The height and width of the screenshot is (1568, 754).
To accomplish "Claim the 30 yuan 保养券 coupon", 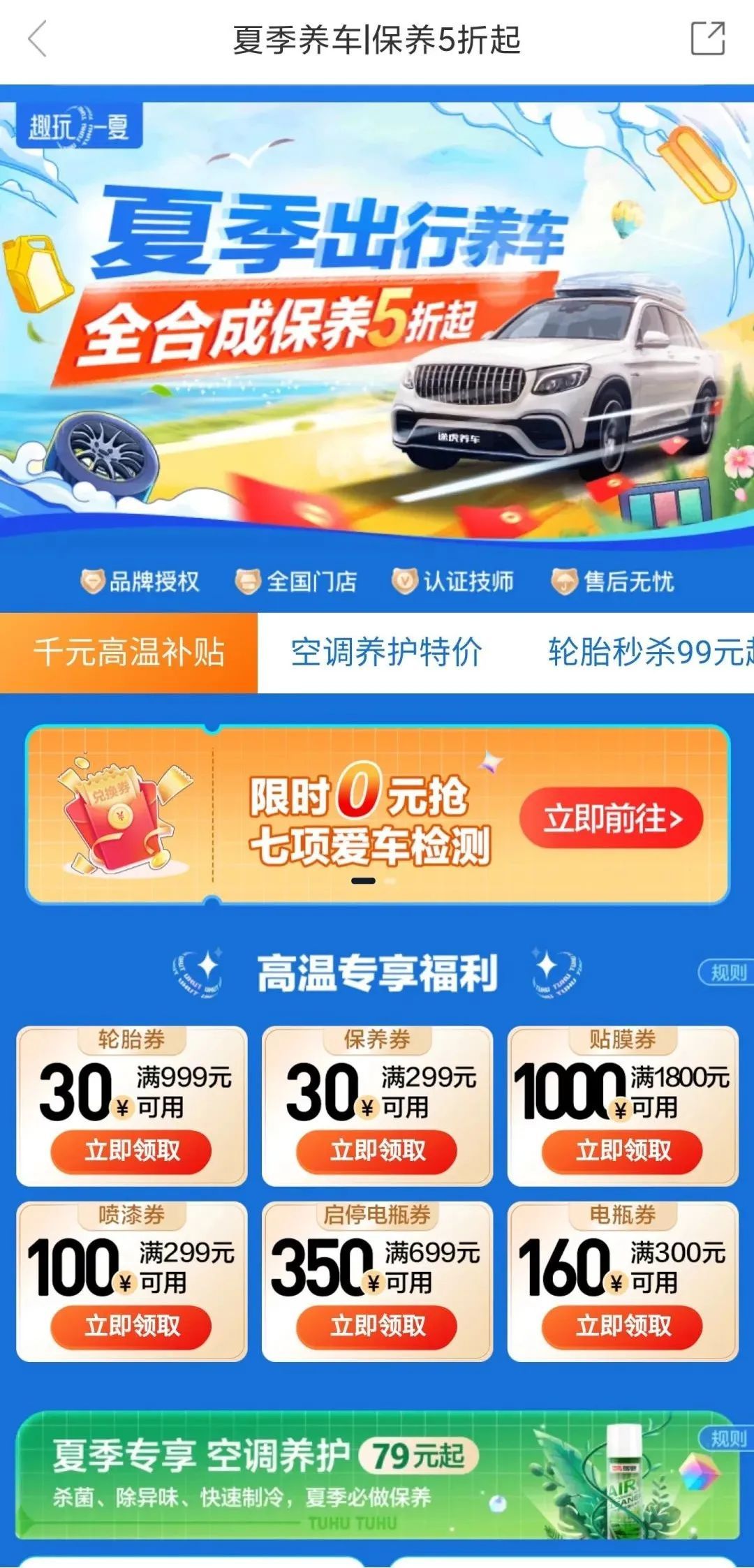I will pos(377,1150).
